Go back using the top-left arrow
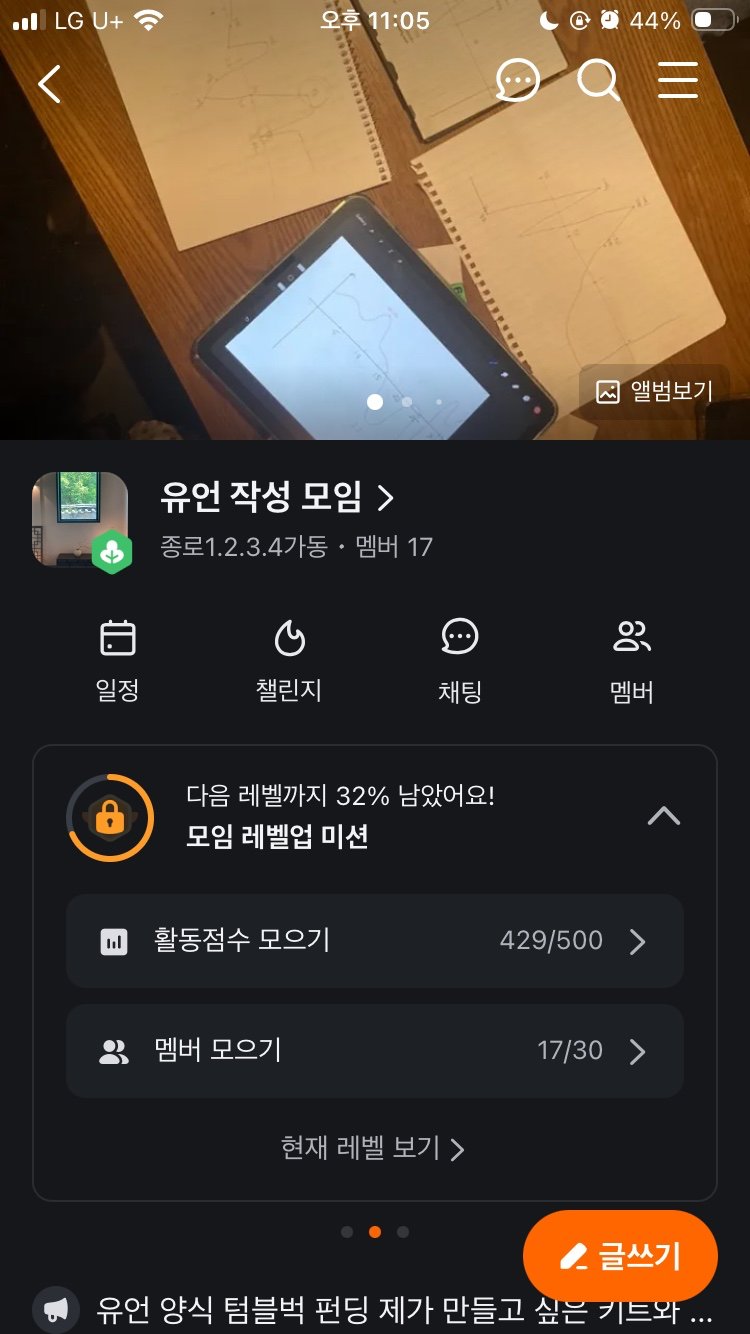The width and height of the screenshot is (750, 1334). (x=50, y=84)
